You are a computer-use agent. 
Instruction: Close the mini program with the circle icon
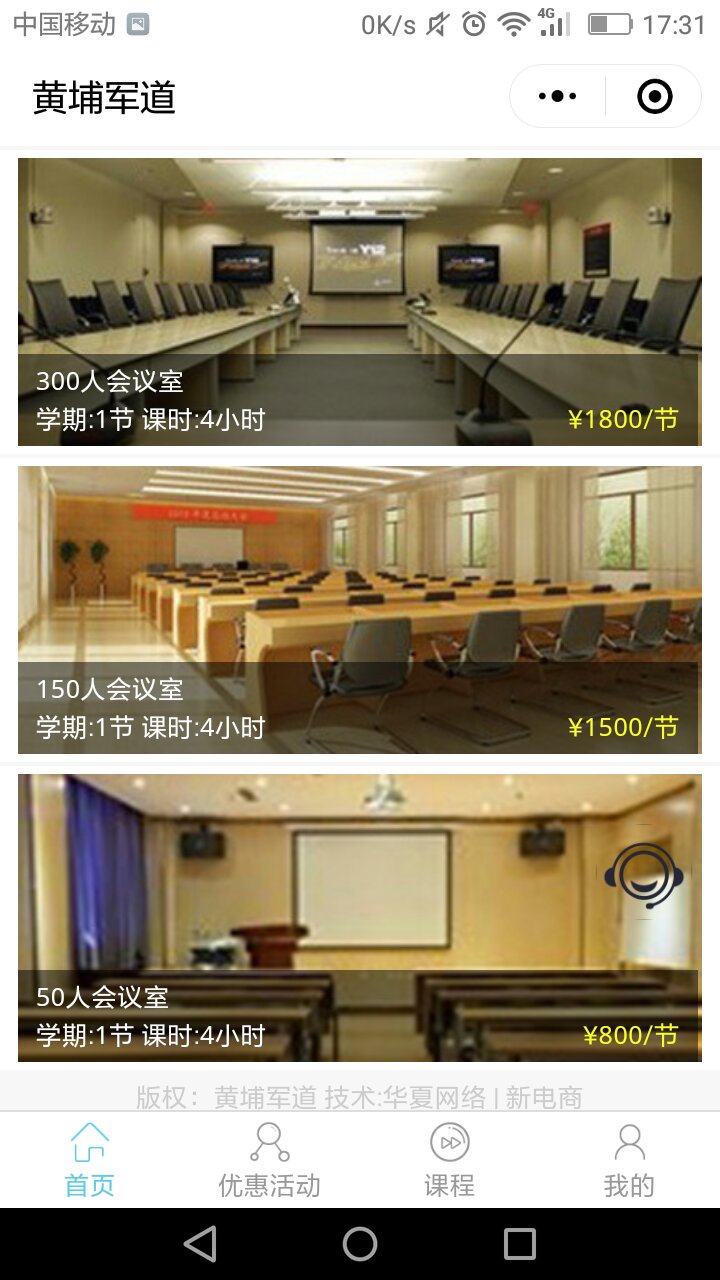[x=654, y=97]
